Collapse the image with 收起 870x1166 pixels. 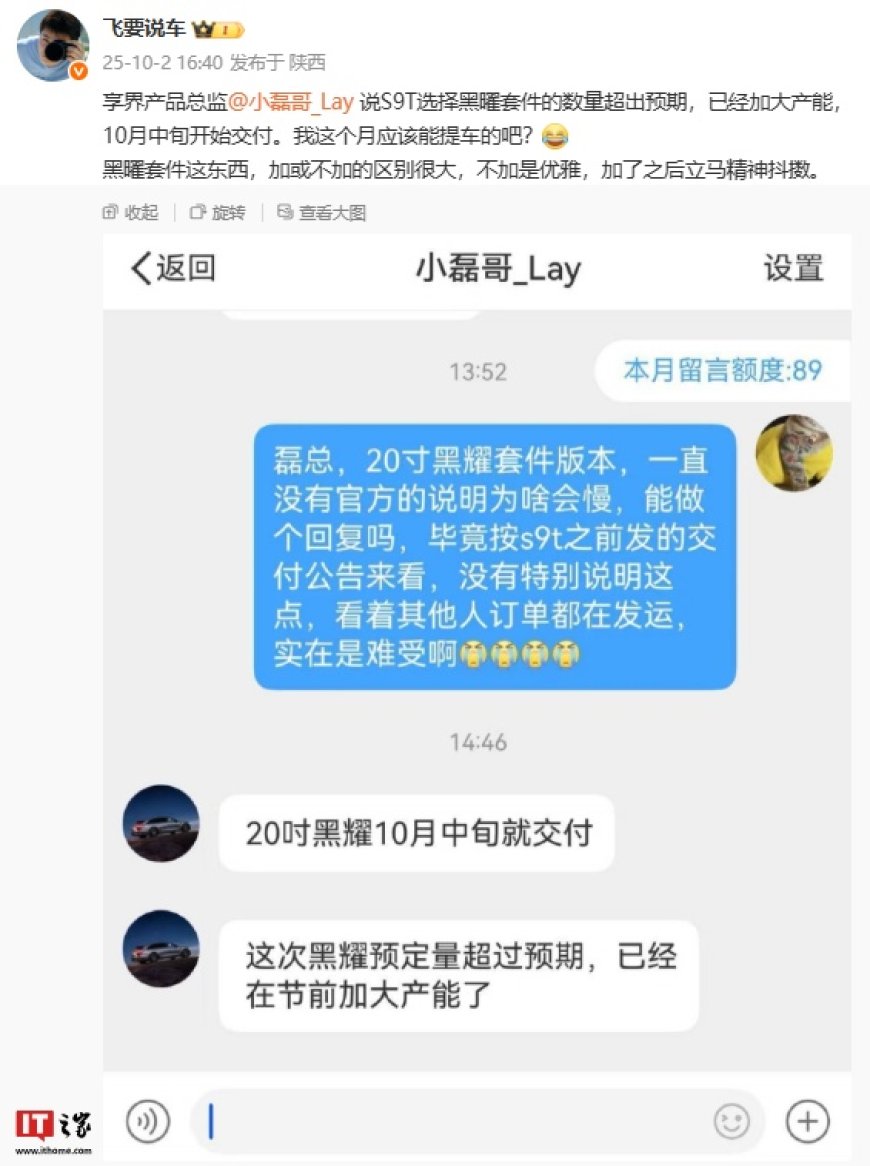[131, 212]
